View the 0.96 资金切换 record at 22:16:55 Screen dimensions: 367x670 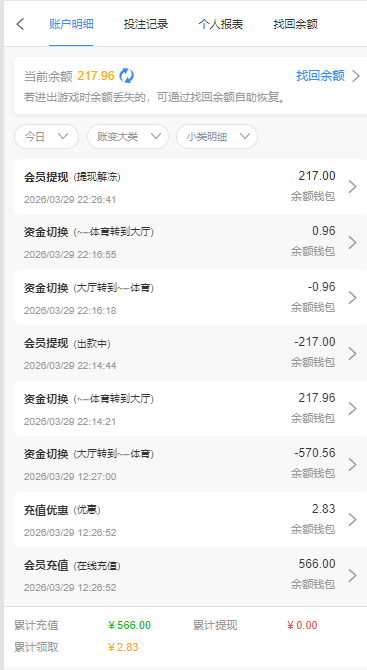tap(190, 242)
